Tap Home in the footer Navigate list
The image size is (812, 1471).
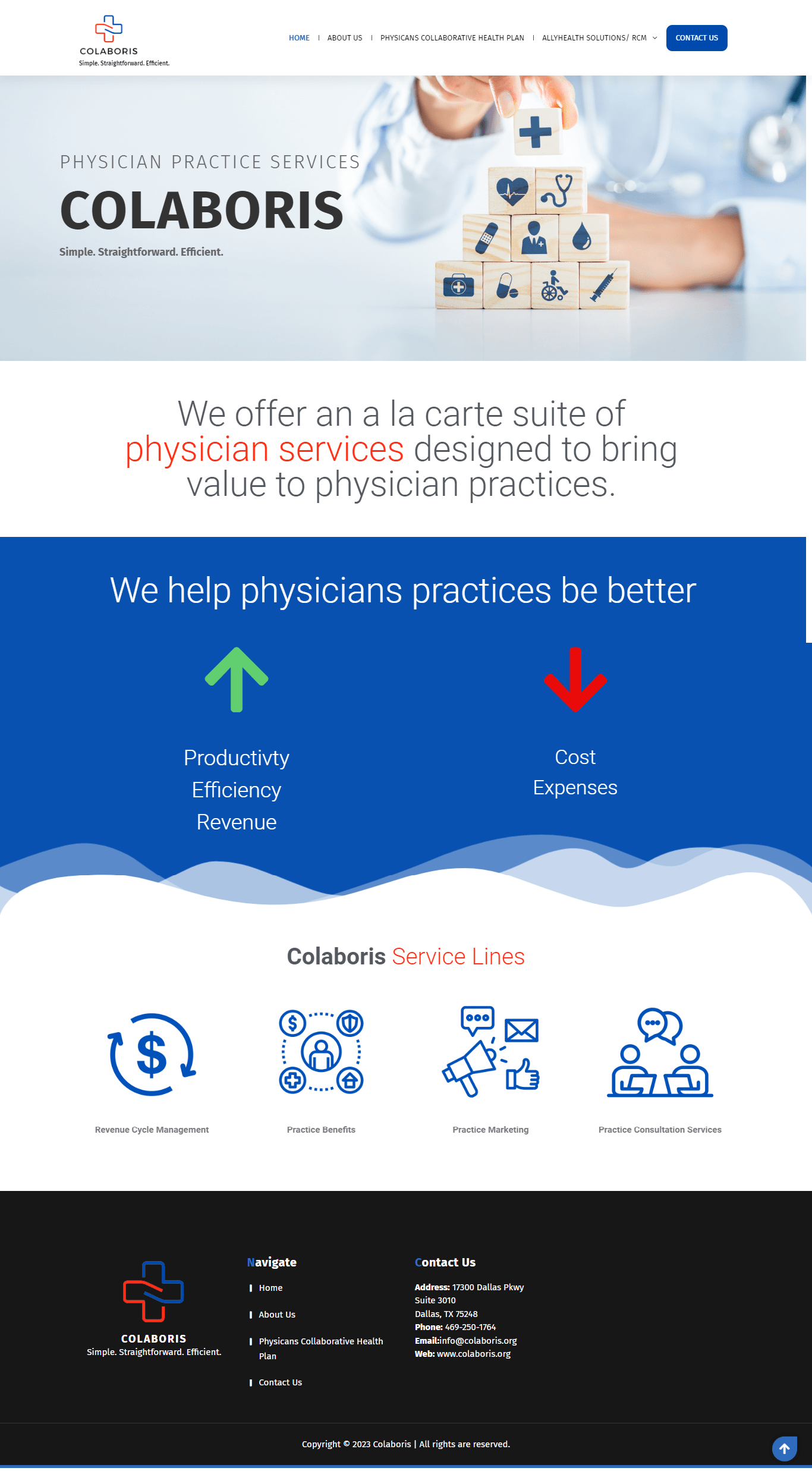pos(270,1288)
